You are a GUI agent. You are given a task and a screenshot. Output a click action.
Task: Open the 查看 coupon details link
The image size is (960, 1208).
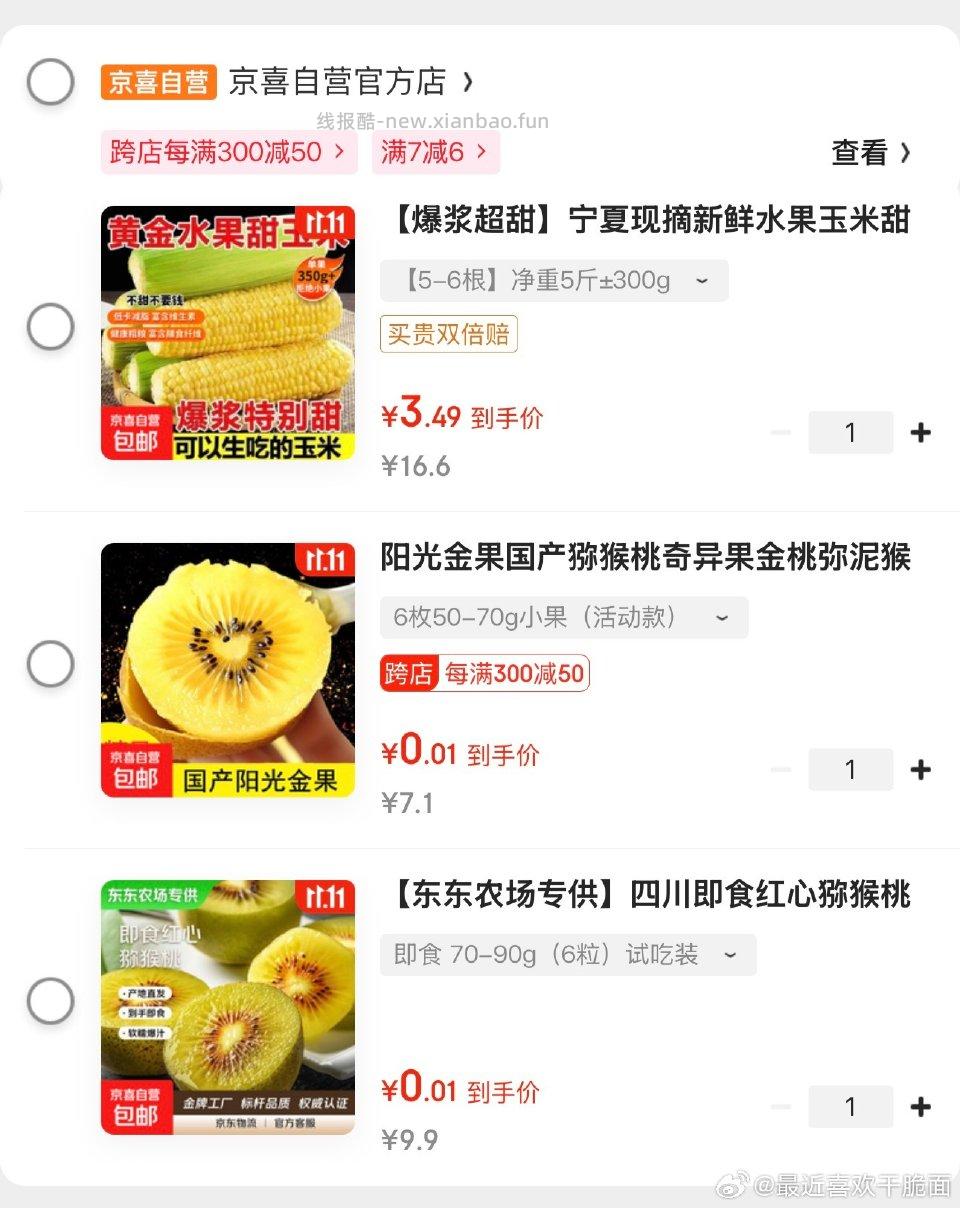868,152
